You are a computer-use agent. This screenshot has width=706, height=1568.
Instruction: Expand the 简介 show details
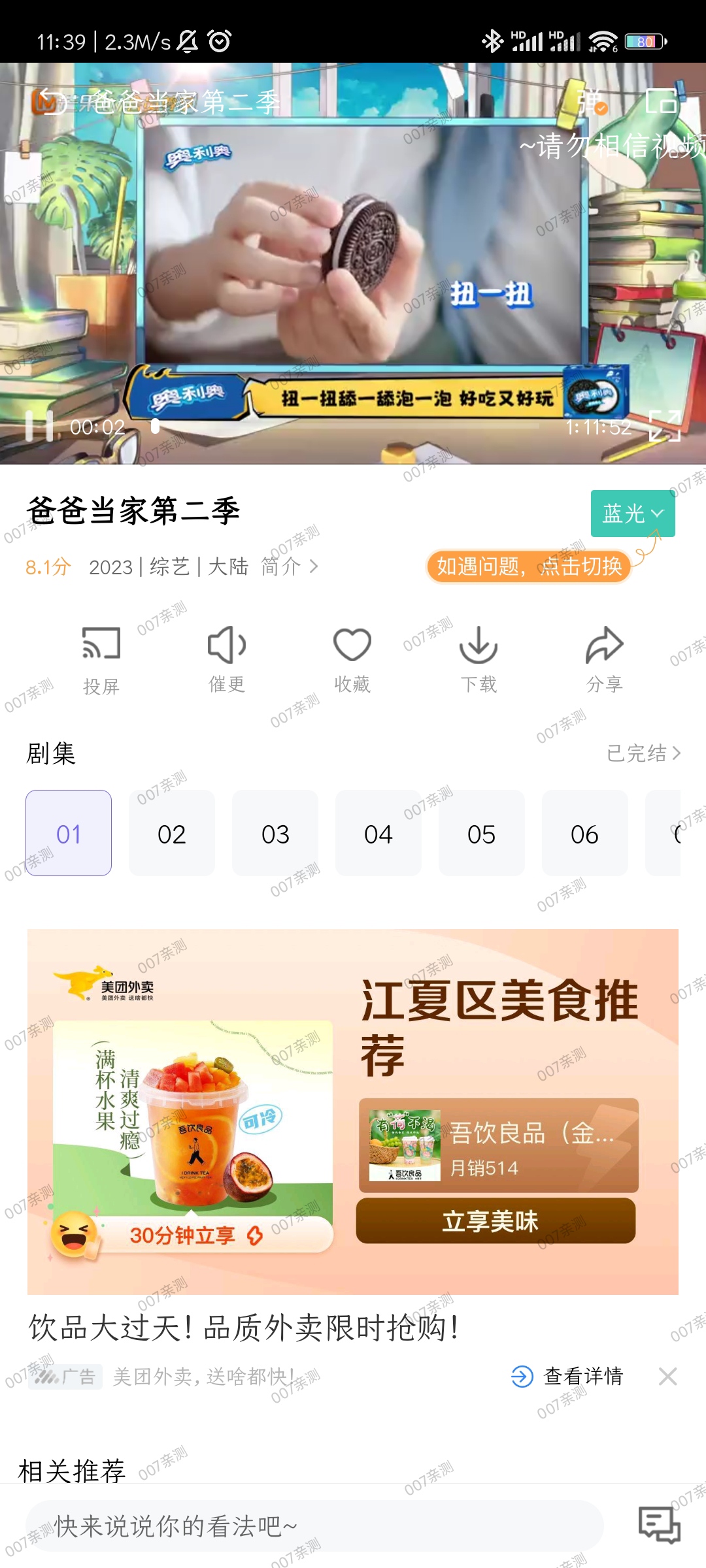[288, 567]
